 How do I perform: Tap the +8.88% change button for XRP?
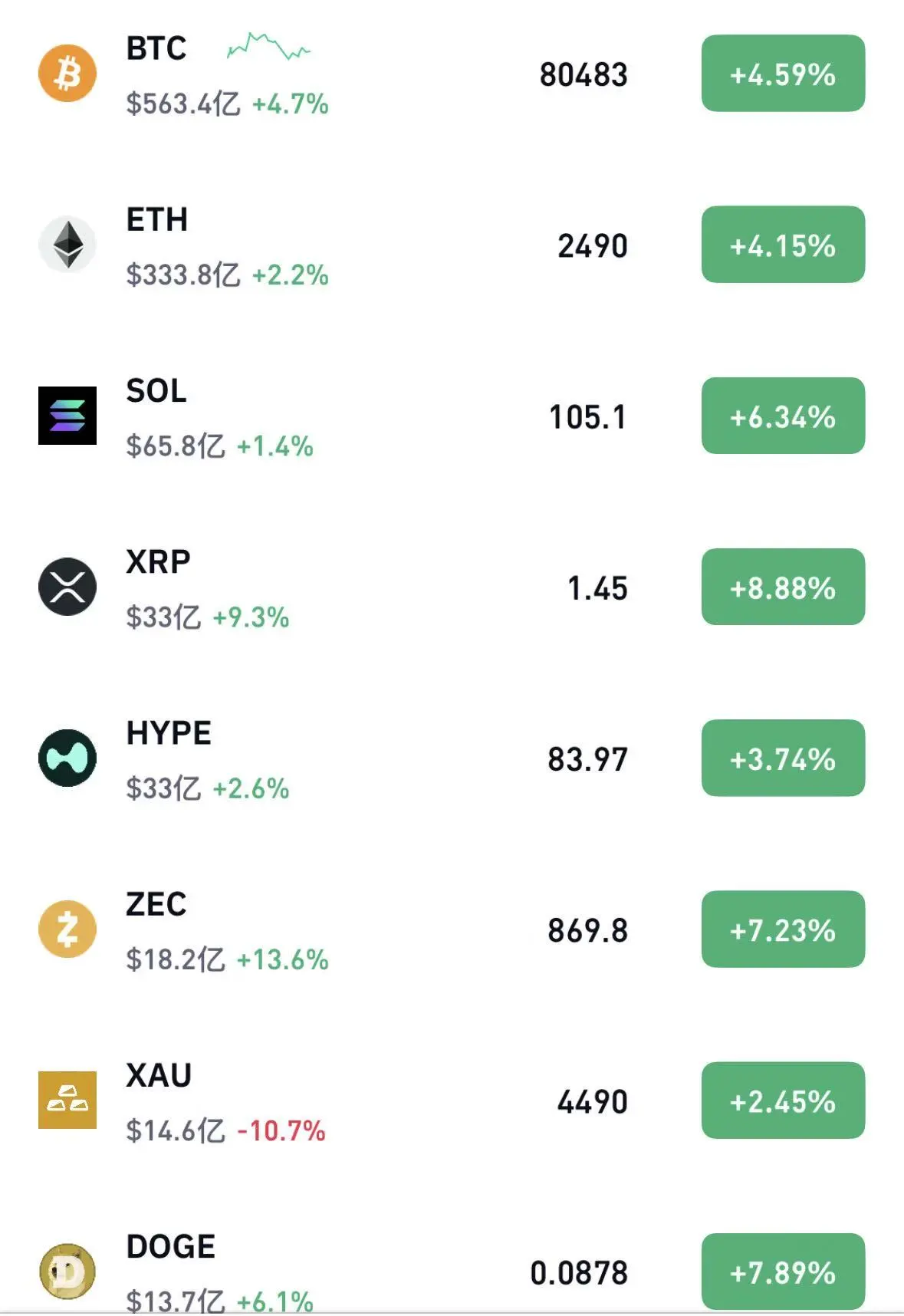coord(783,587)
